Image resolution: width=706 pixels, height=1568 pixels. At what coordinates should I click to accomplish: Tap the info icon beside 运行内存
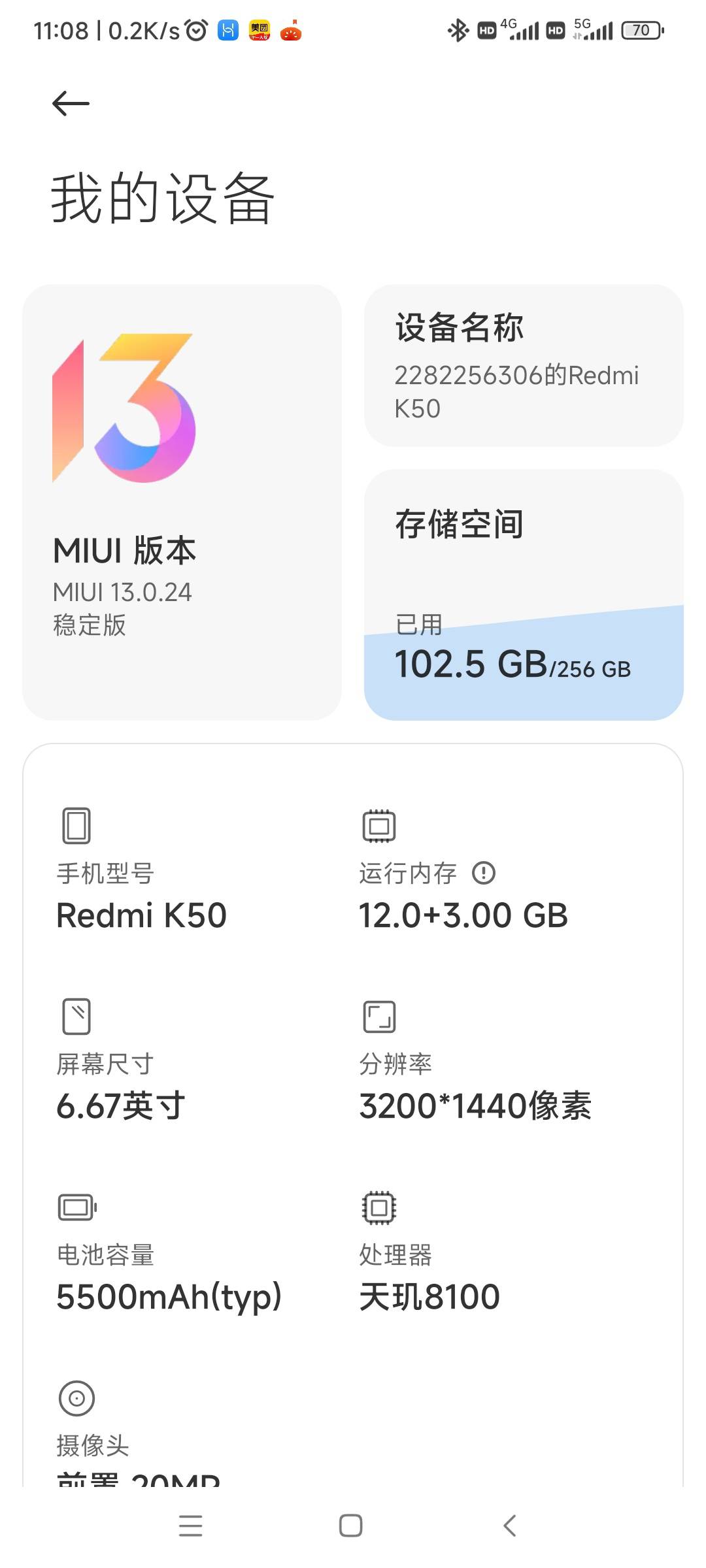coord(484,873)
